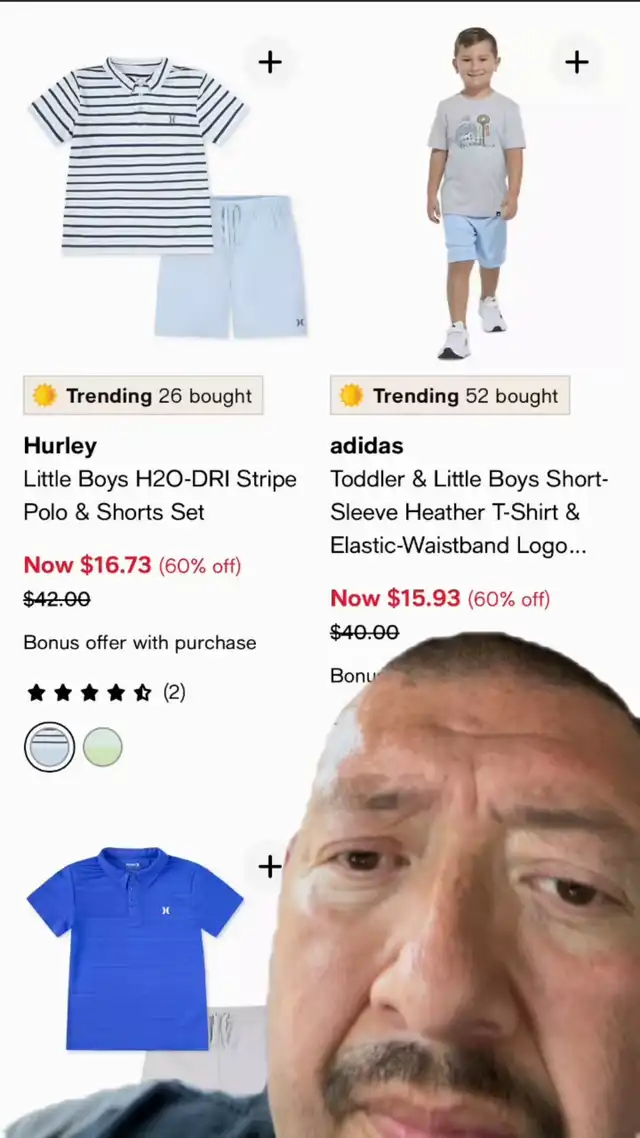Tap the plus icon on blue Hurley polo

(x=270, y=866)
